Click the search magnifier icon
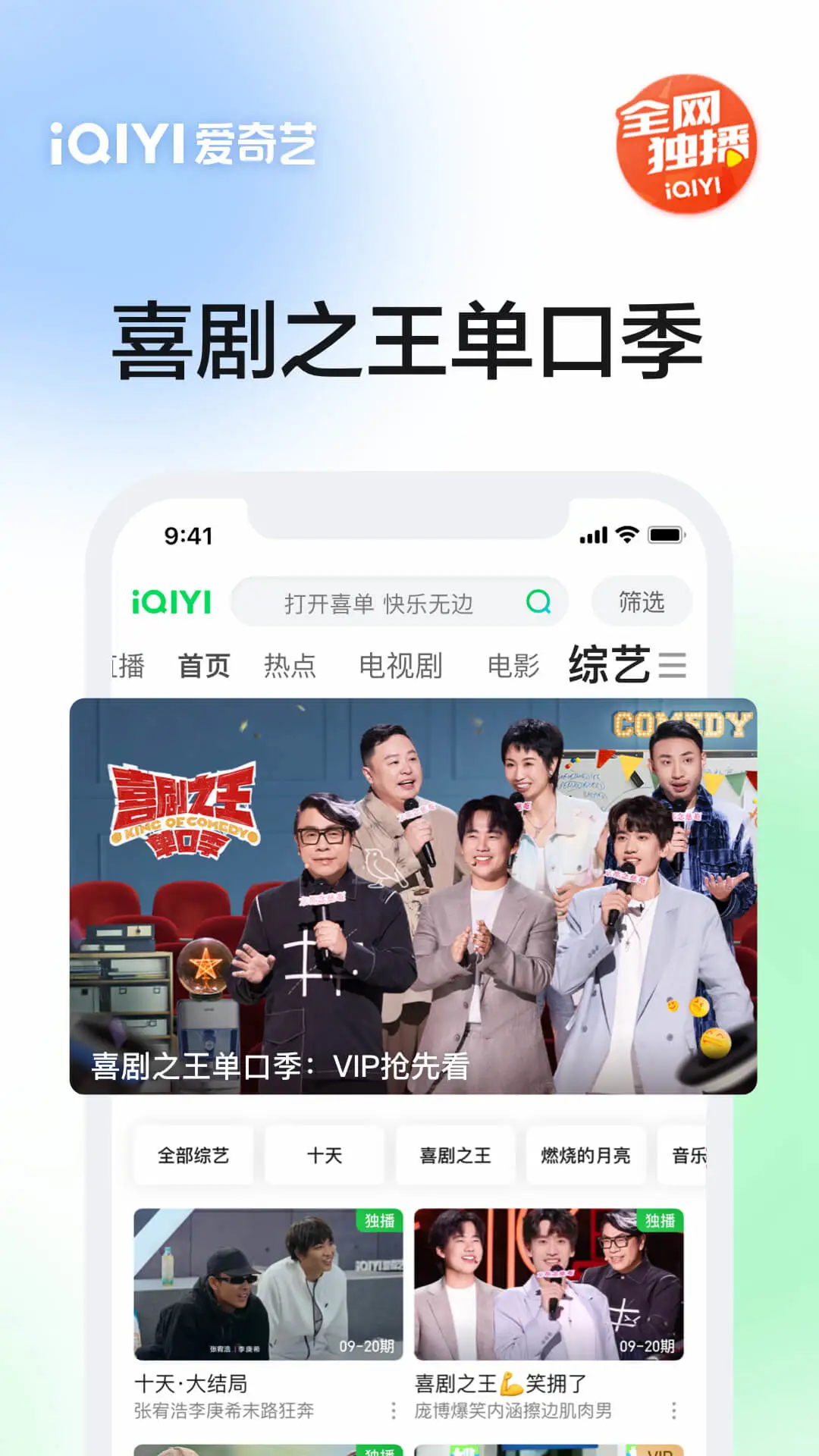This screenshot has width=819, height=1456. pyautogui.click(x=538, y=601)
